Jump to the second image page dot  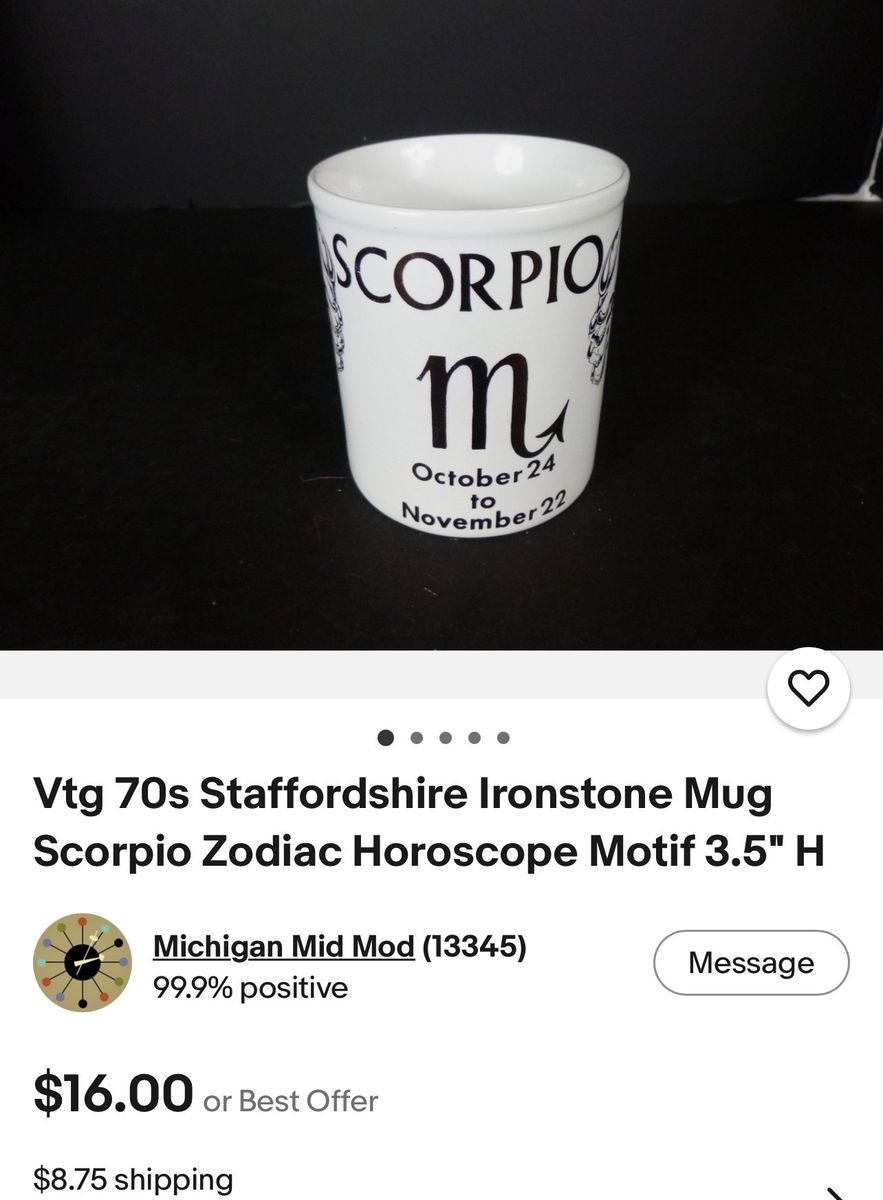pyautogui.click(x=416, y=738)
